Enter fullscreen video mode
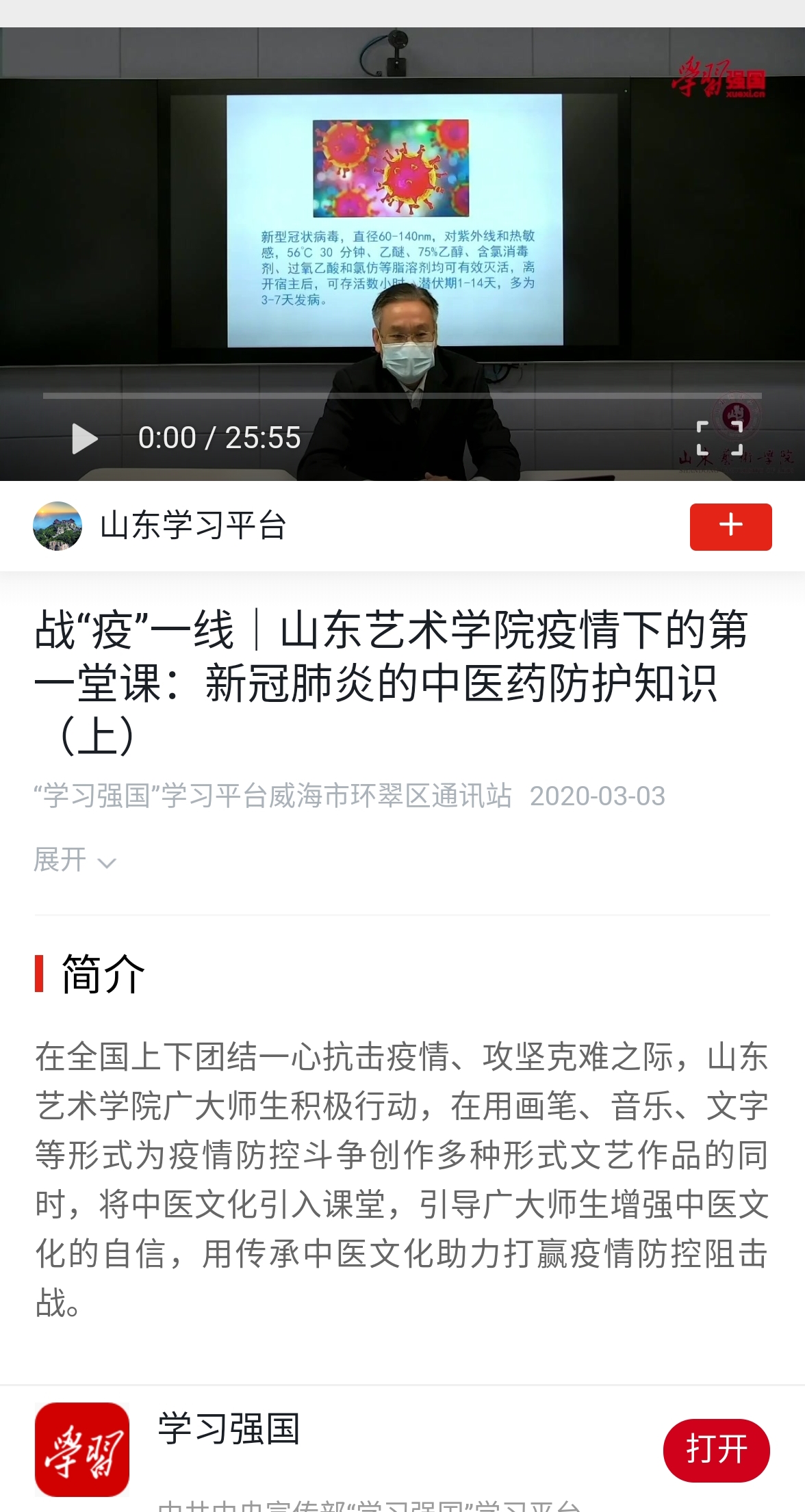 [x=719, y=439]
